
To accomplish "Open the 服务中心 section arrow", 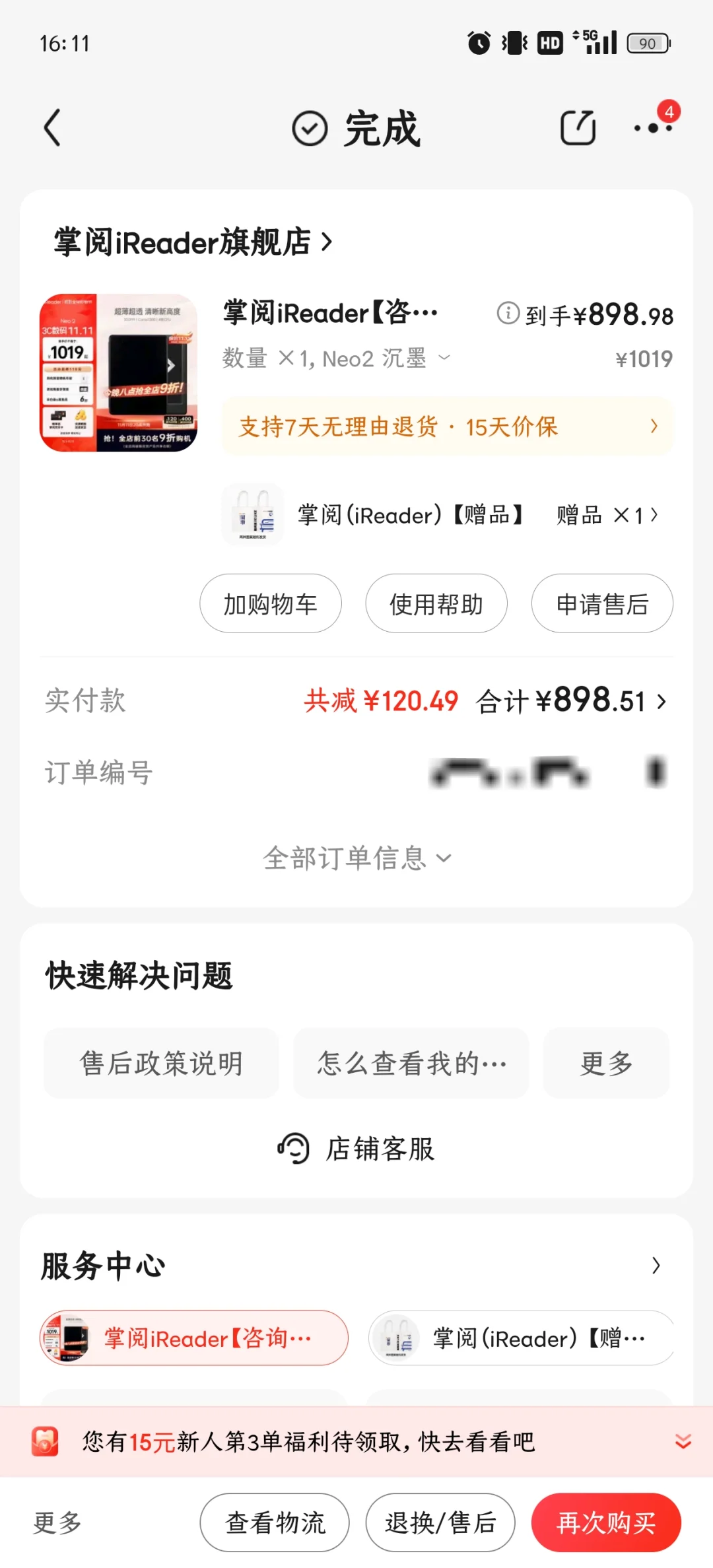I will click(x=656, y=1265).
